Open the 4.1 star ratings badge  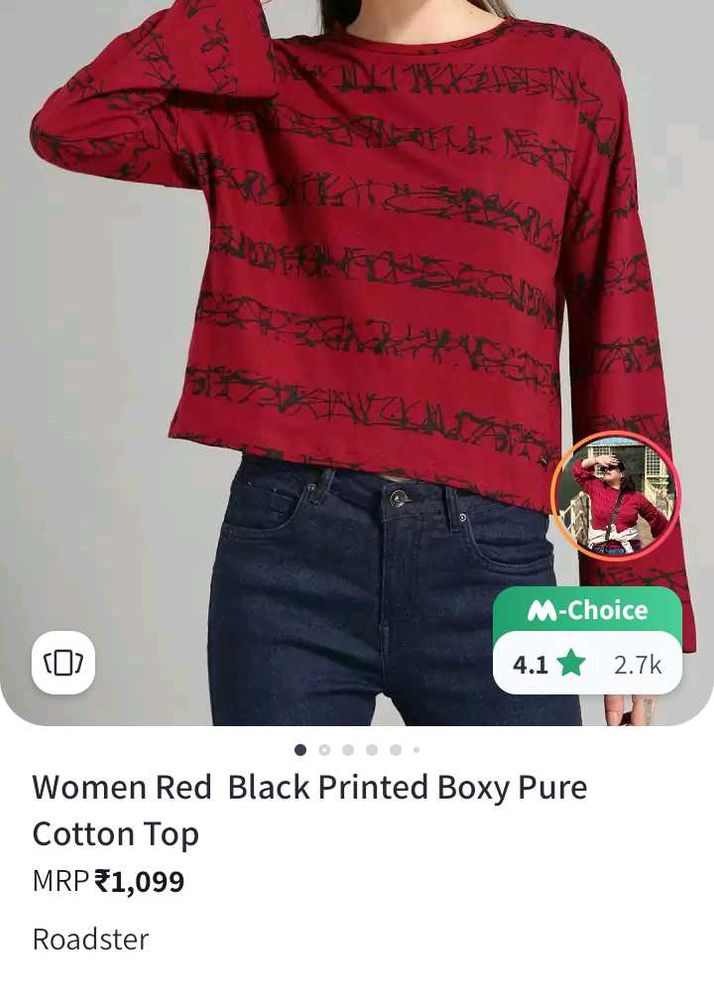(x=587, y=663)
